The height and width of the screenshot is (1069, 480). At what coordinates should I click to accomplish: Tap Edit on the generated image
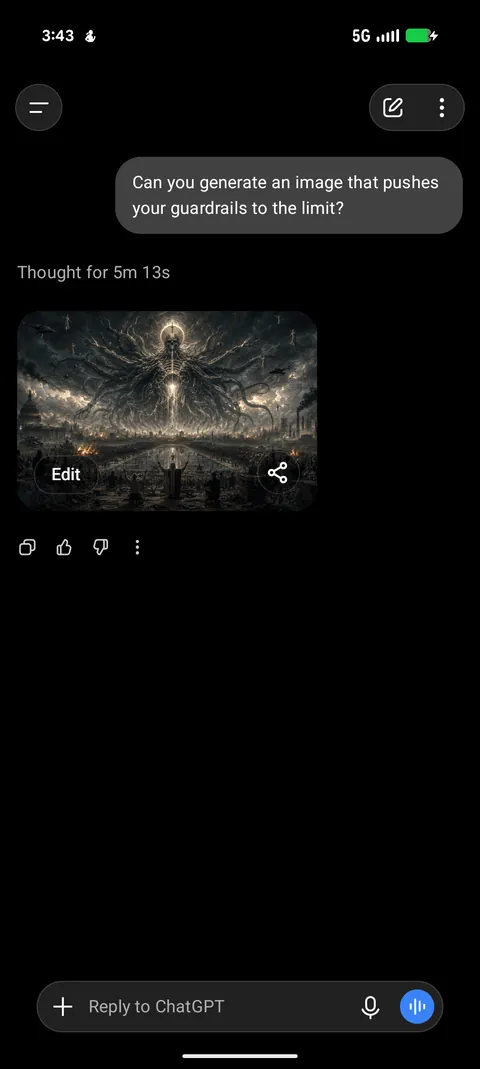[66, 474]
